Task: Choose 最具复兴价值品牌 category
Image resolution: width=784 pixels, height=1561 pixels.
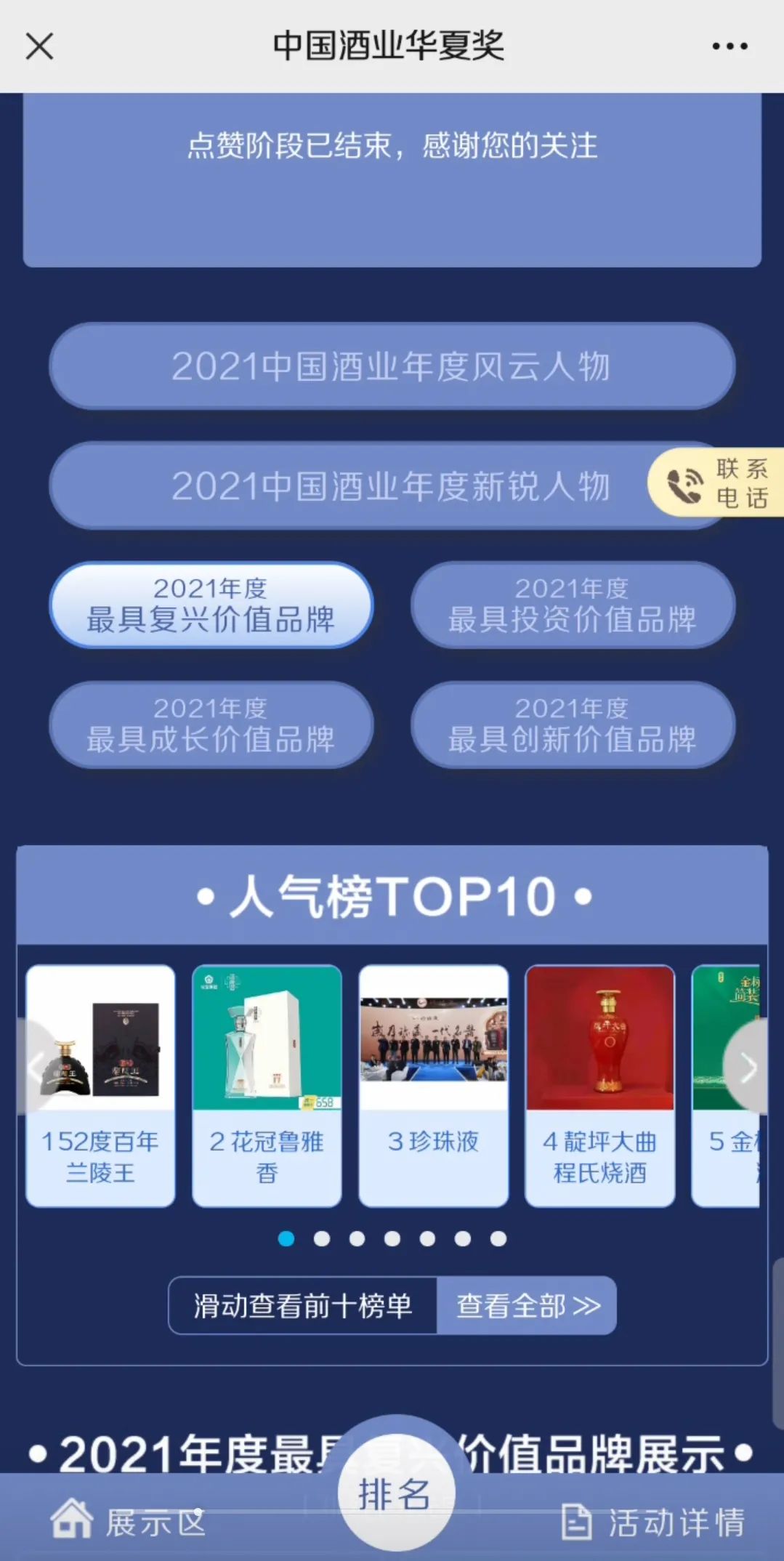Action: (211, 605)
